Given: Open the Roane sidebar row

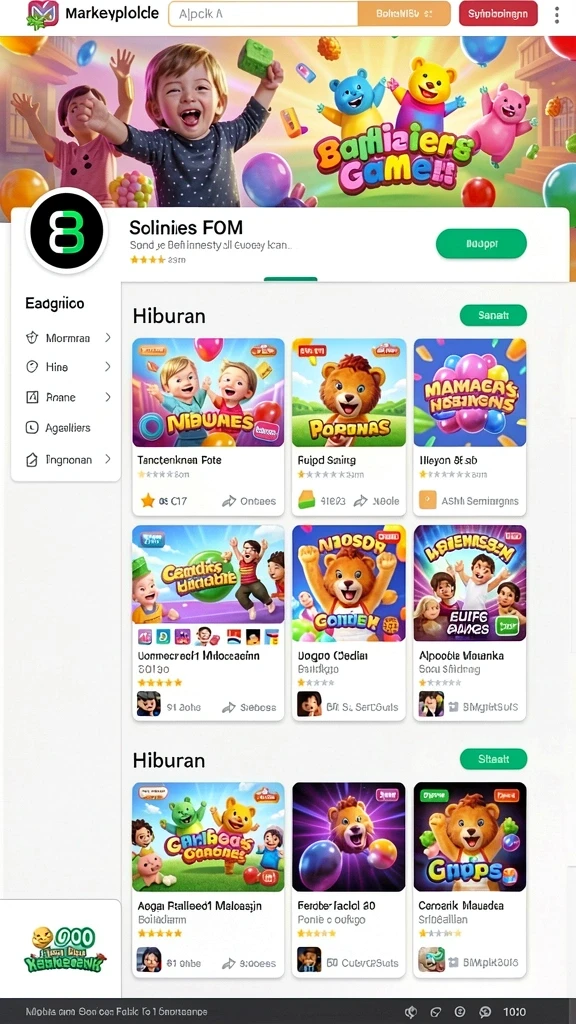Looking at the screenshot, I should (x=68, y=397).
